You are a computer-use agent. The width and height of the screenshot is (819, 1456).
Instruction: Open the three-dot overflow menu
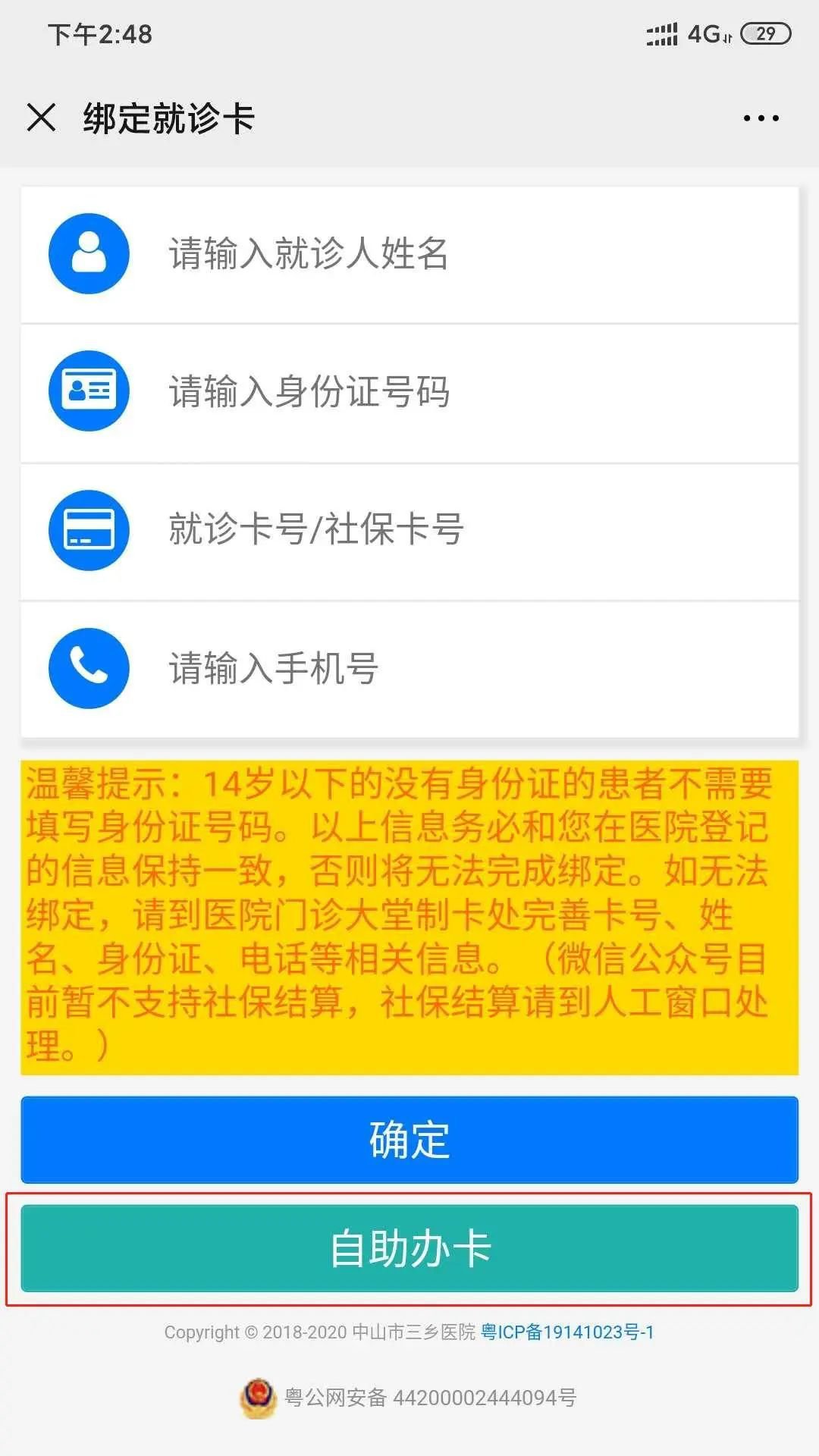[x=761, y=118]
